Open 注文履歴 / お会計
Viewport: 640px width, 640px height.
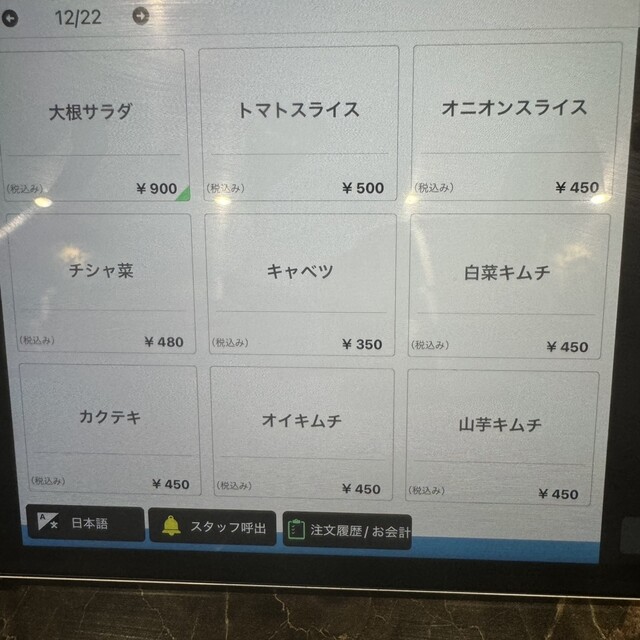(347, 530)
